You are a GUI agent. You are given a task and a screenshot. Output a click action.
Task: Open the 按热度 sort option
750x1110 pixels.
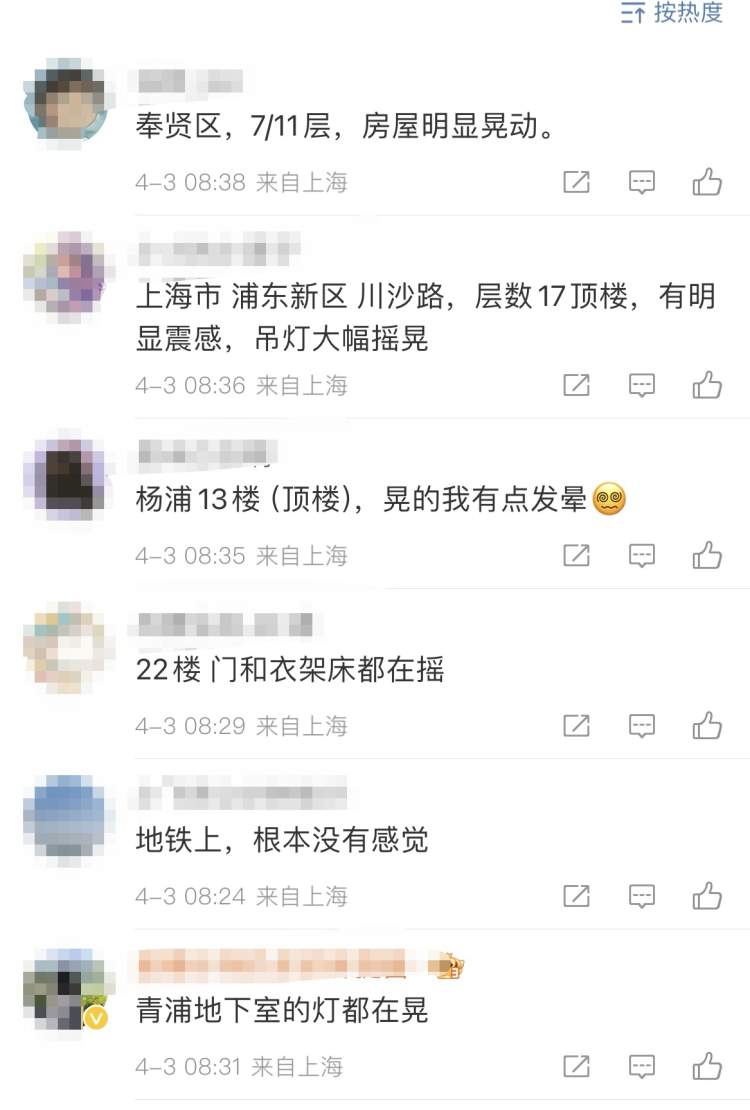click(672, 14)
